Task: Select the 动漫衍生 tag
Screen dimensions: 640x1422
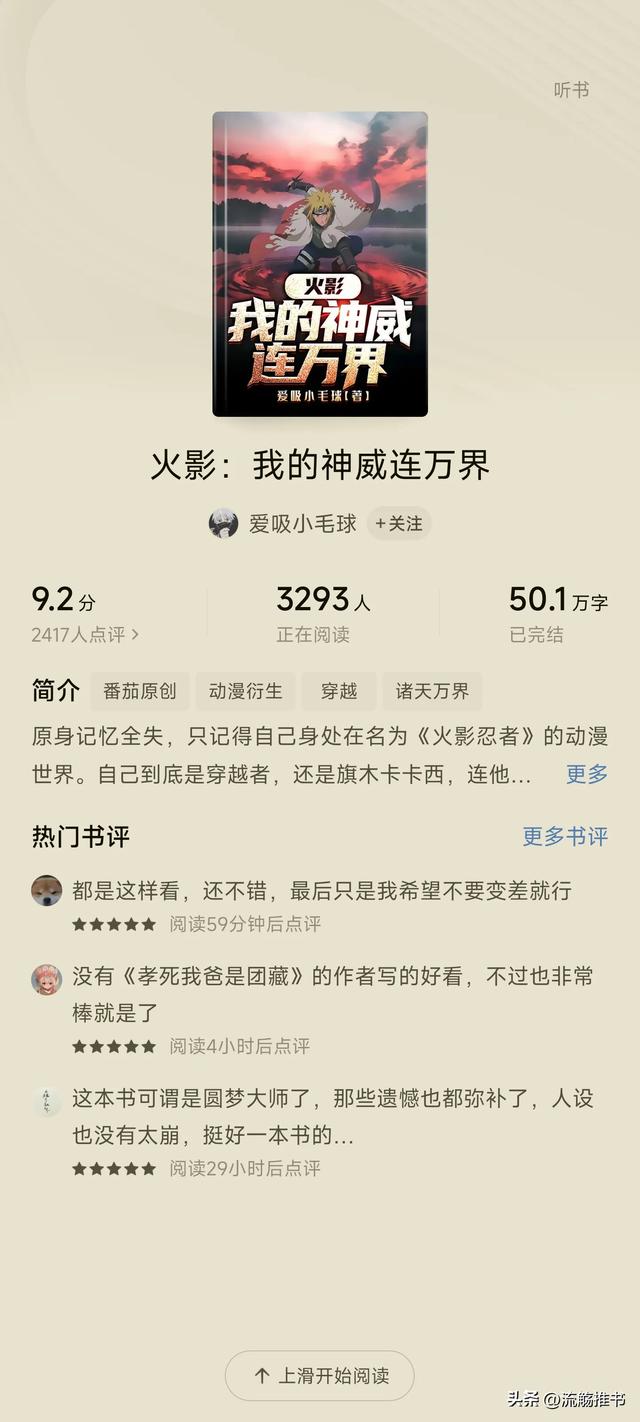Action: point(246,691)
